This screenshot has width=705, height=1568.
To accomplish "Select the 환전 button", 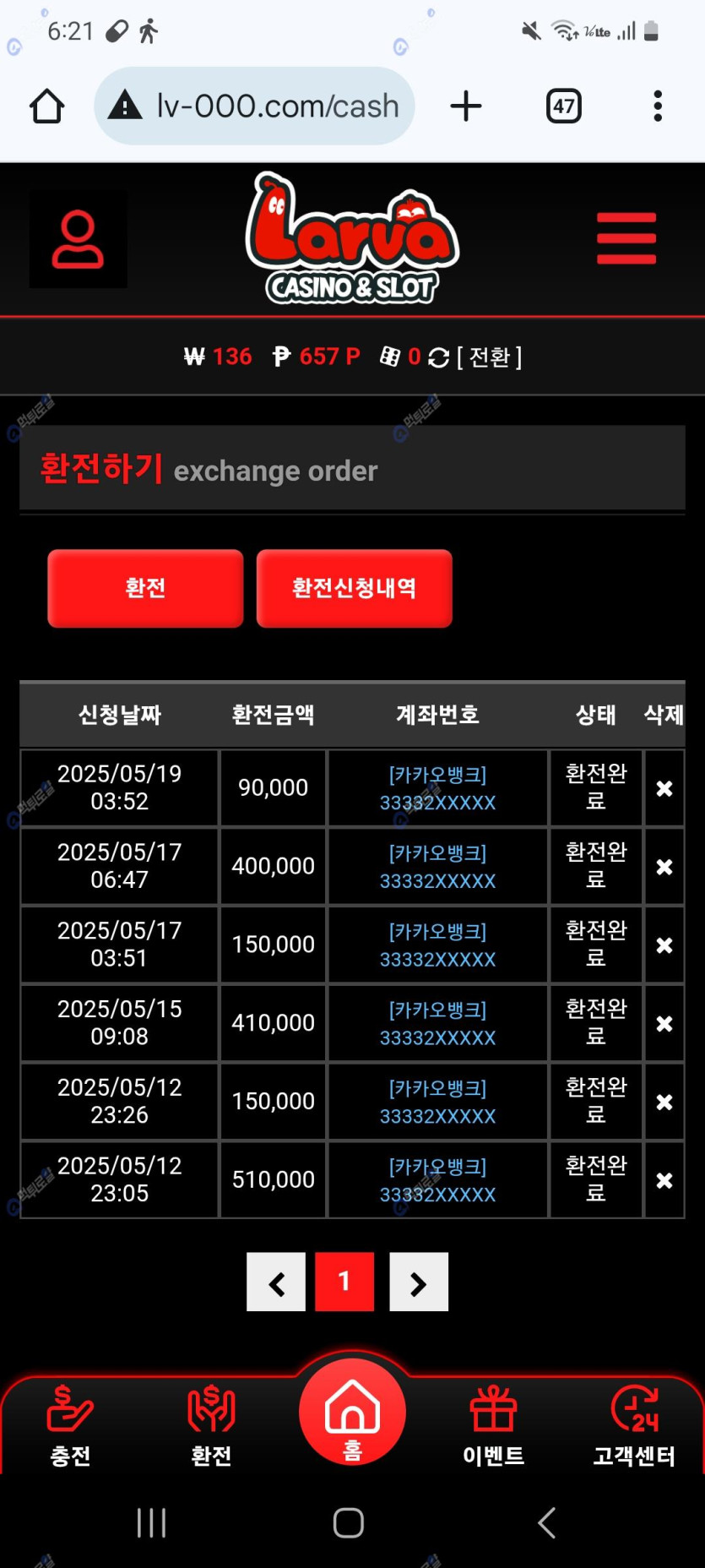I will [x=145, y=589].
